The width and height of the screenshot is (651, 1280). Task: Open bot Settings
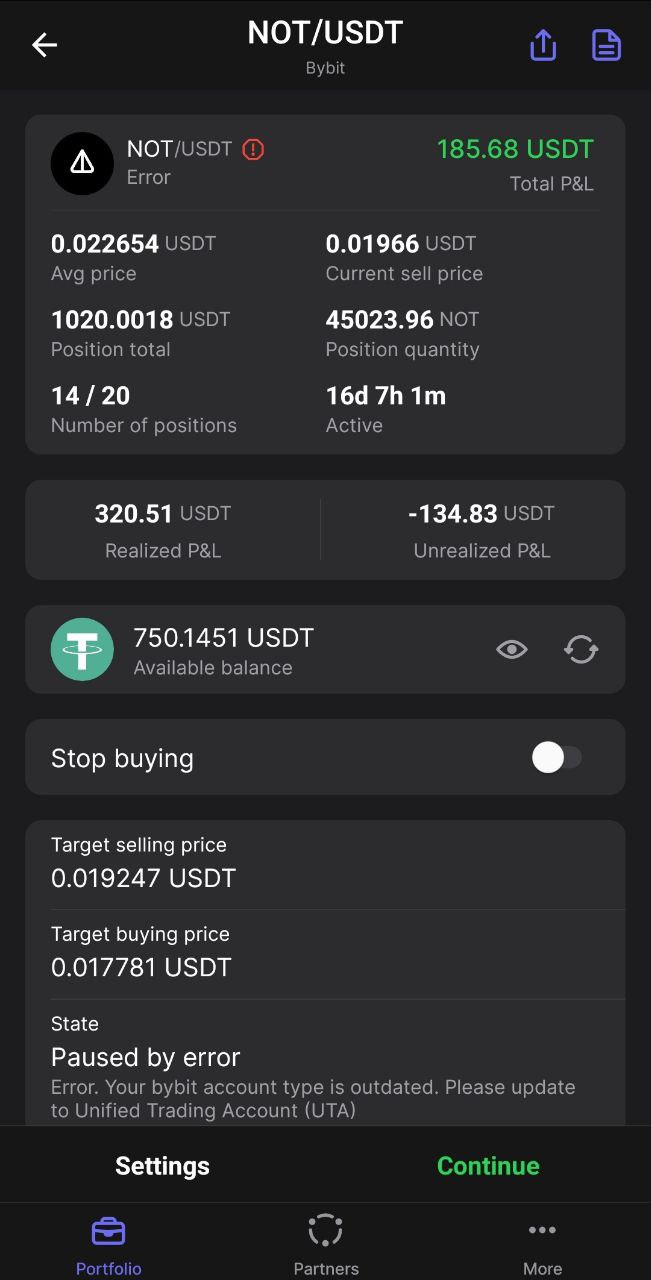(x=162, y=1166)
